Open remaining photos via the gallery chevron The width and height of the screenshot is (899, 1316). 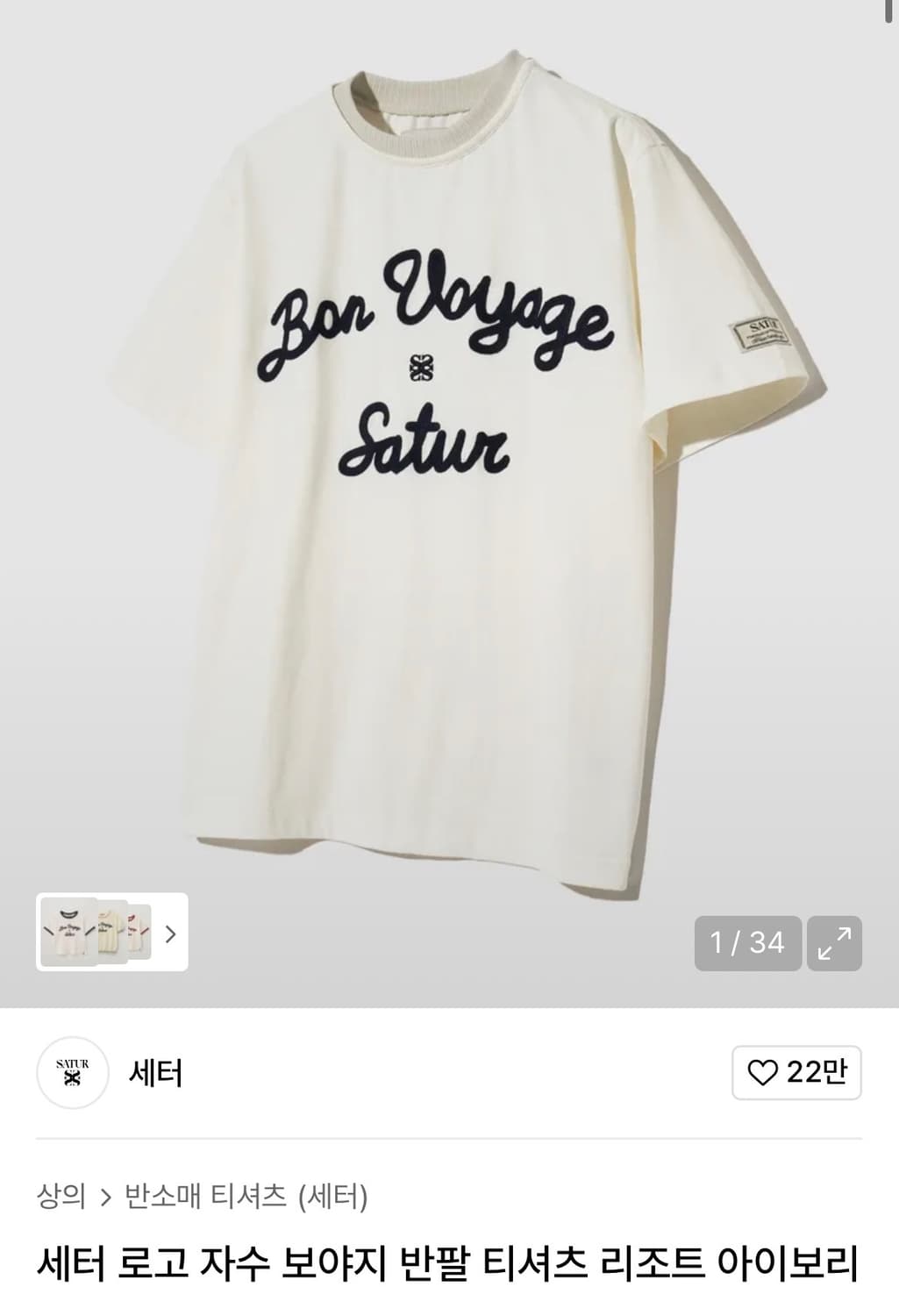(x=172, y=935)
